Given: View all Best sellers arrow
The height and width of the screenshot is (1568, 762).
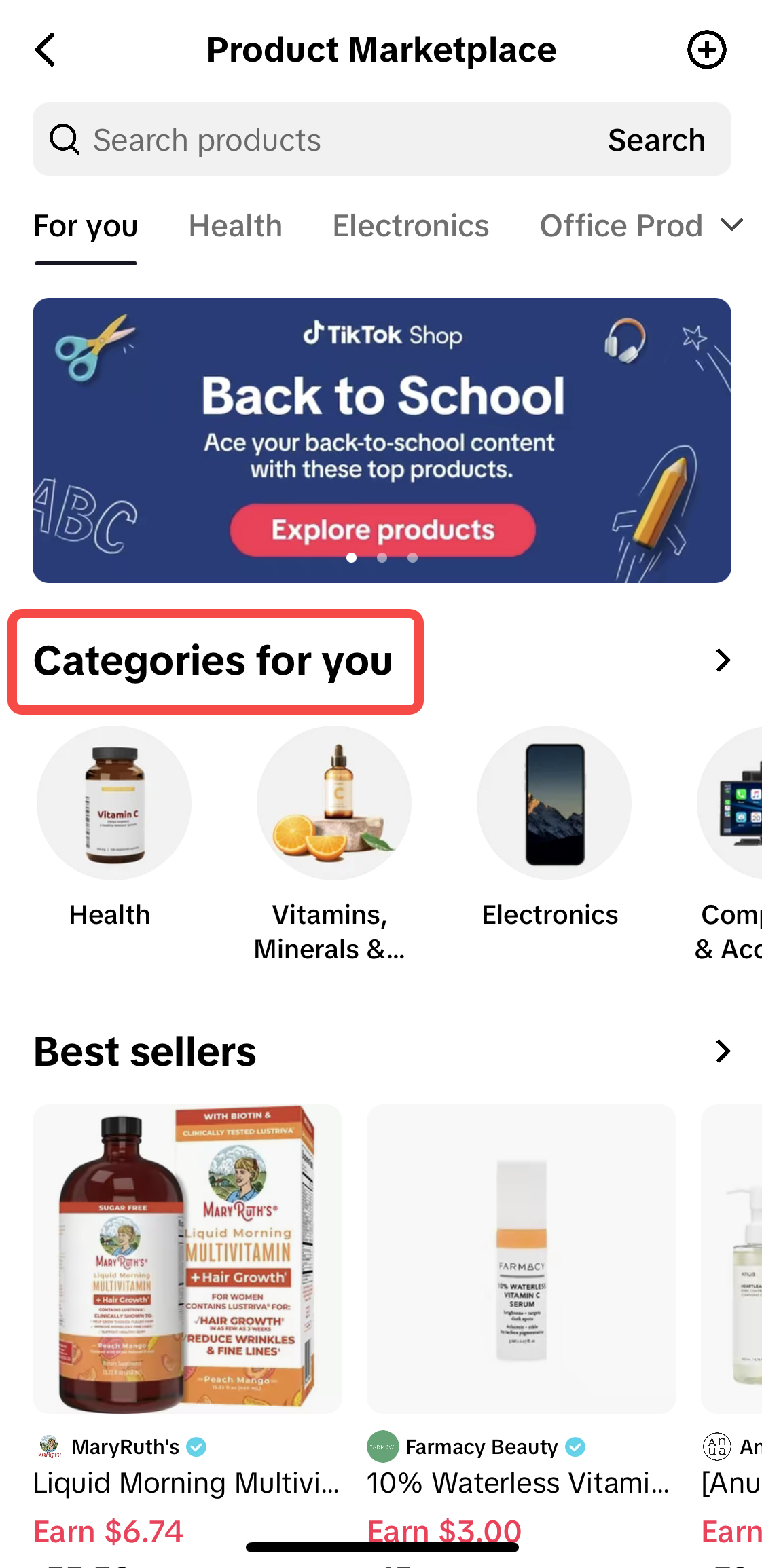Looking at the screenshot, I should coord(723,1051).
